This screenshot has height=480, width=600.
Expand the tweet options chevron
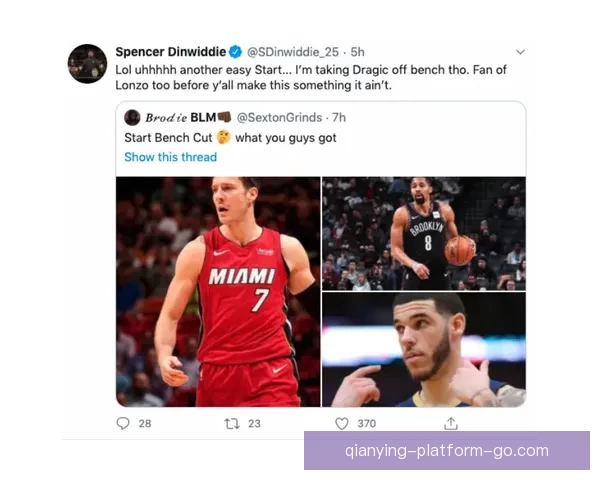click(520, 52)
